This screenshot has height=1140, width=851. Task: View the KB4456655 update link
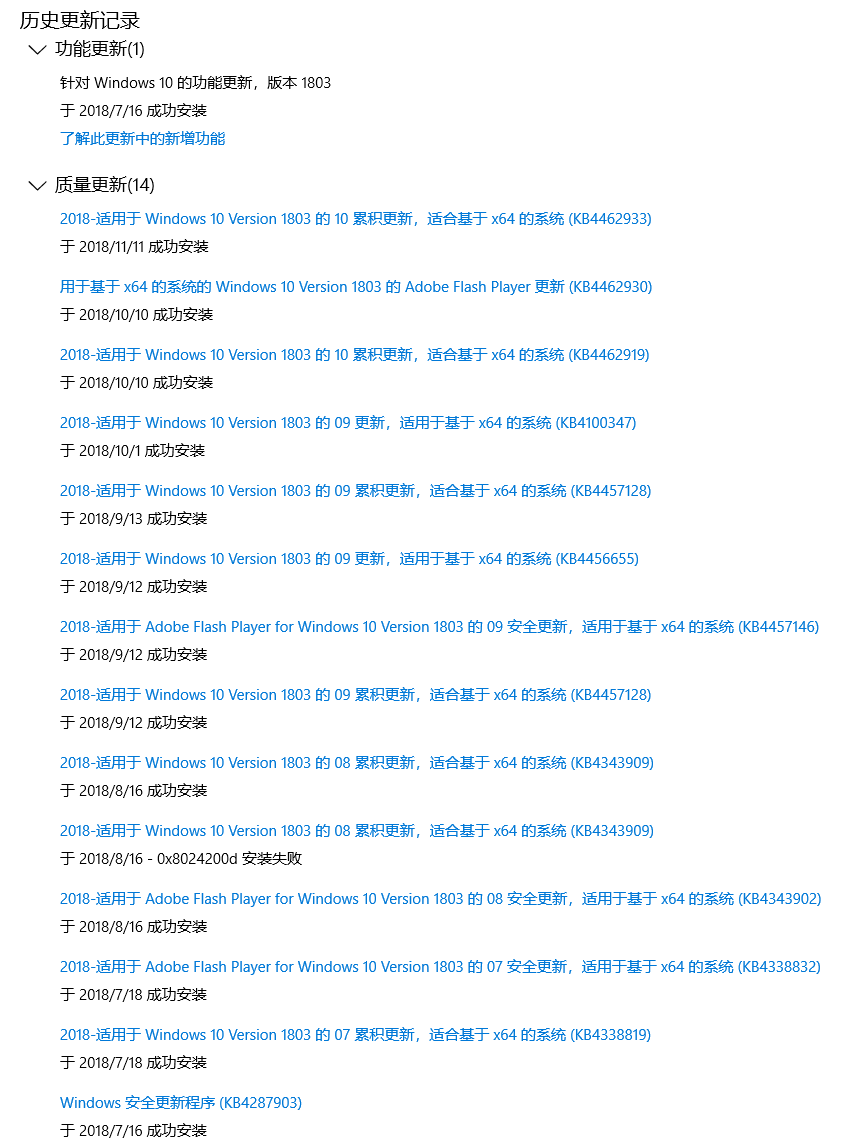click(348, 559)
